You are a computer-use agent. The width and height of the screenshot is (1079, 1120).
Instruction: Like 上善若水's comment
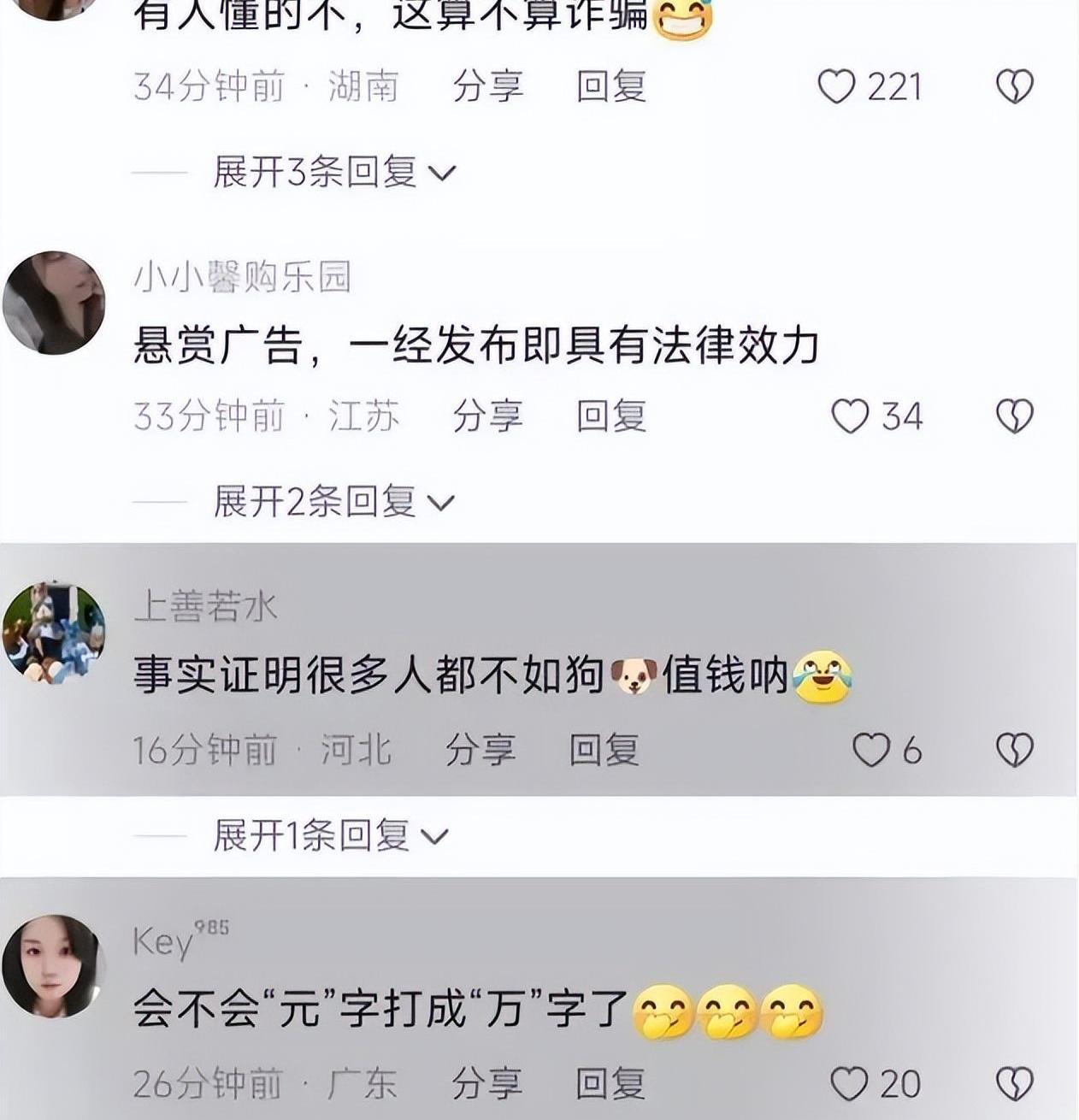[x=871, y=751]
